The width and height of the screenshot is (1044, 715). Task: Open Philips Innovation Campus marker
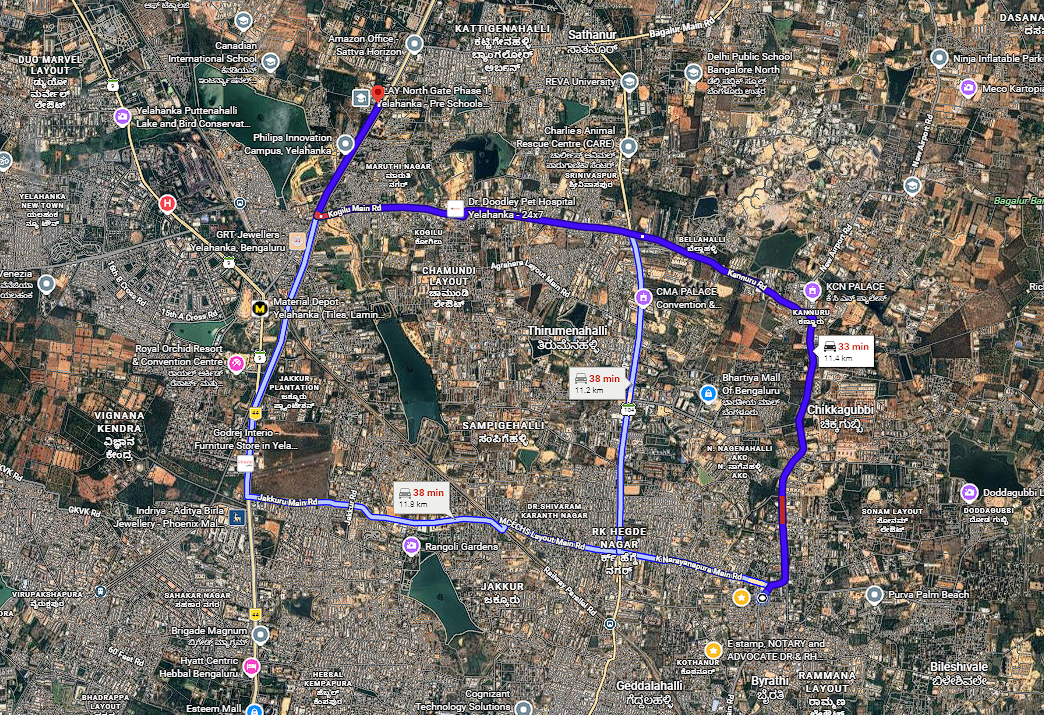click(x=345, y=144)
